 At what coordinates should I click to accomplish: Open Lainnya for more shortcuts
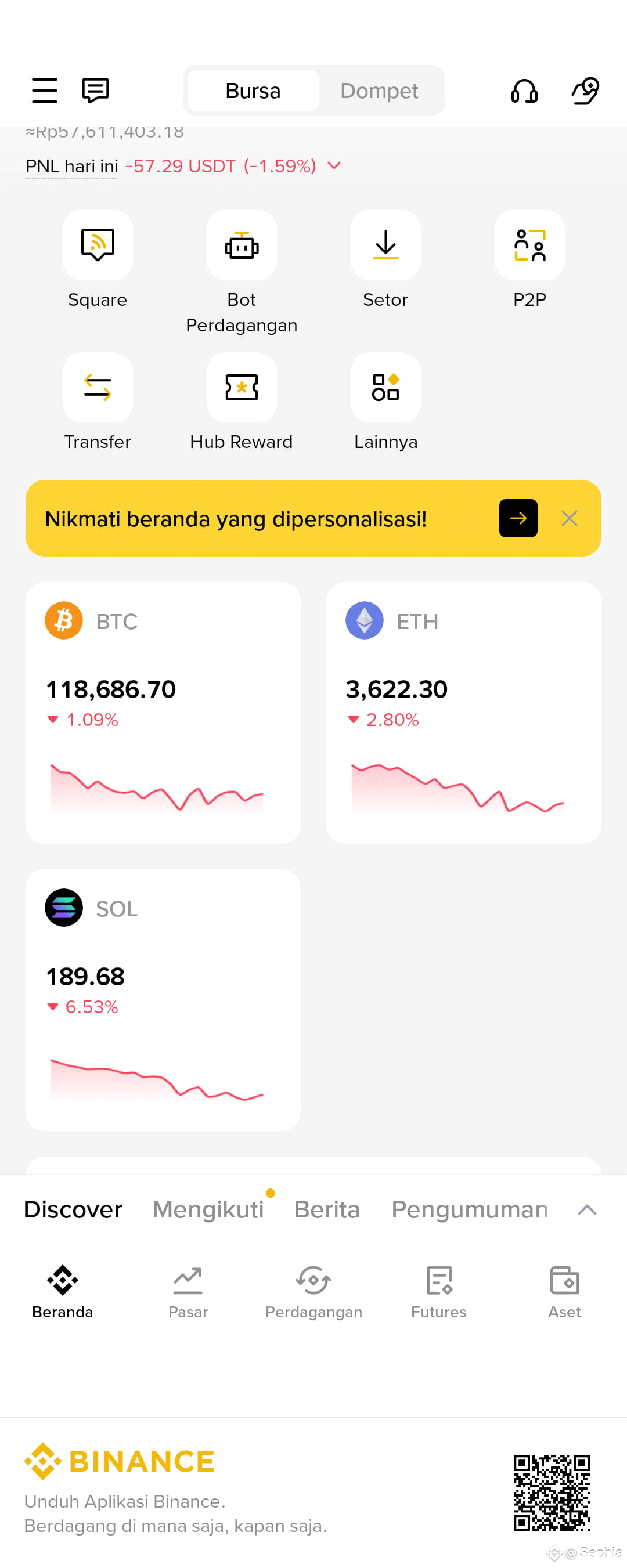click(385, 388)
